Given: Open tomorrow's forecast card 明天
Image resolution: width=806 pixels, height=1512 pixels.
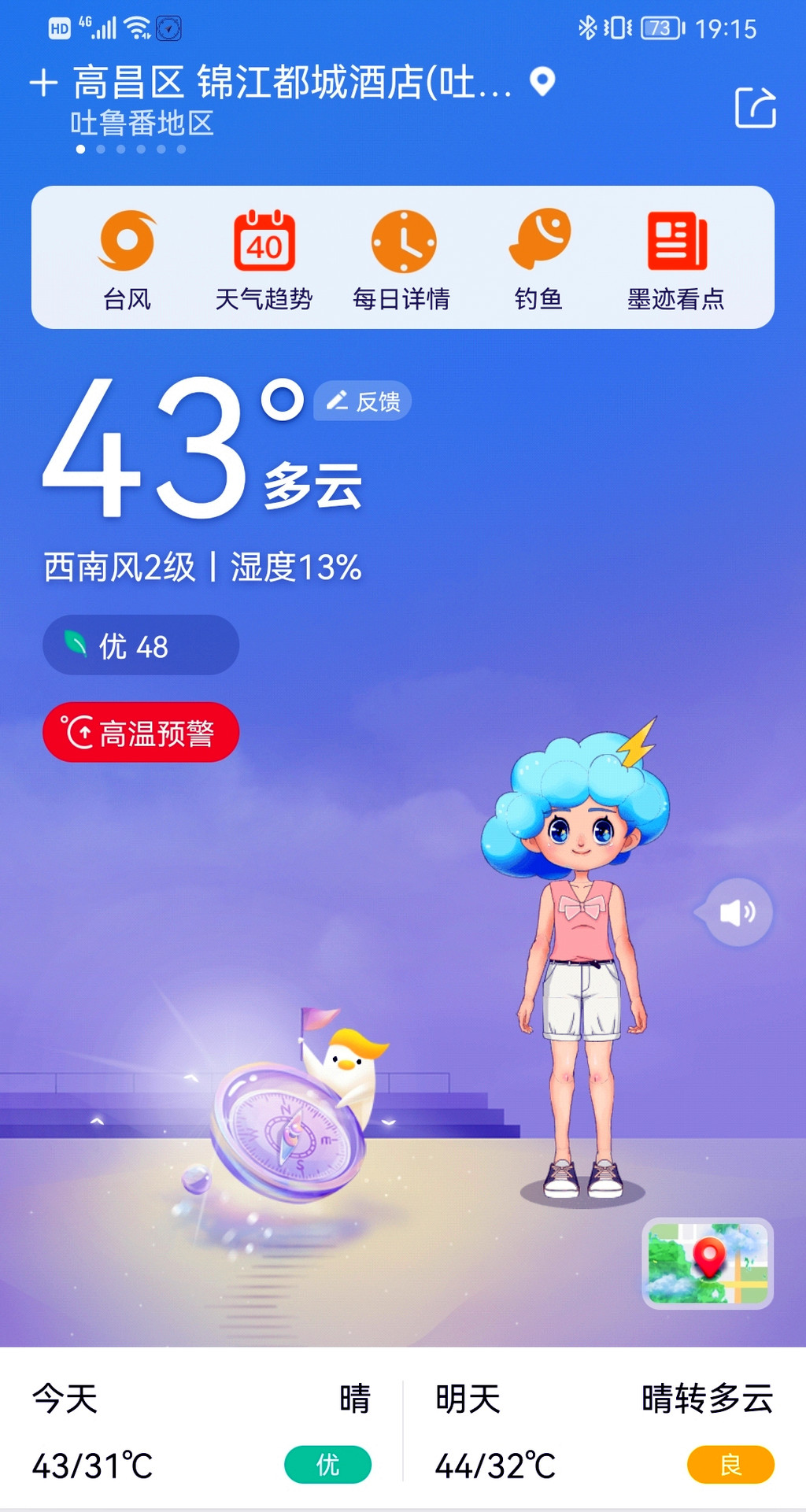Looking at the screenshot, I should point(604,1431).
